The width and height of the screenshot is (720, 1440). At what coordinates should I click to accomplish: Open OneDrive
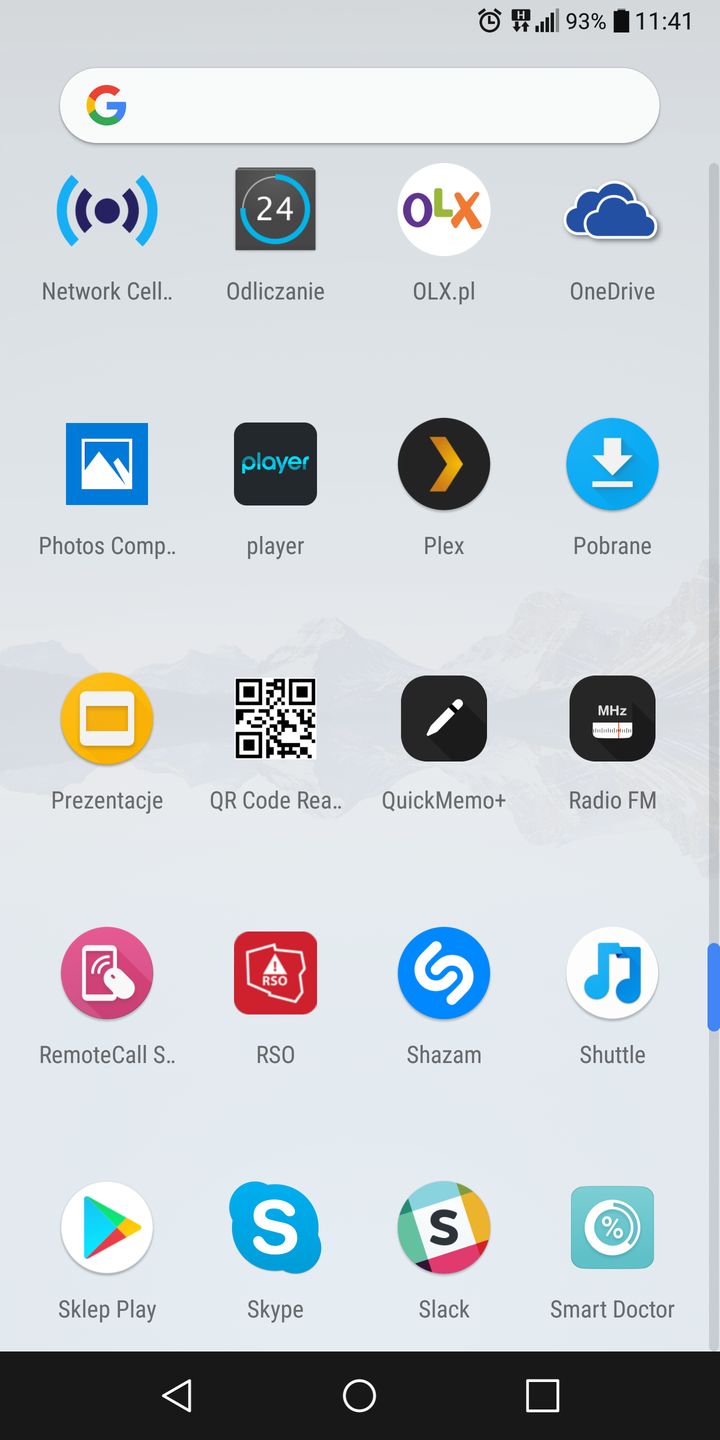point(611,211)
